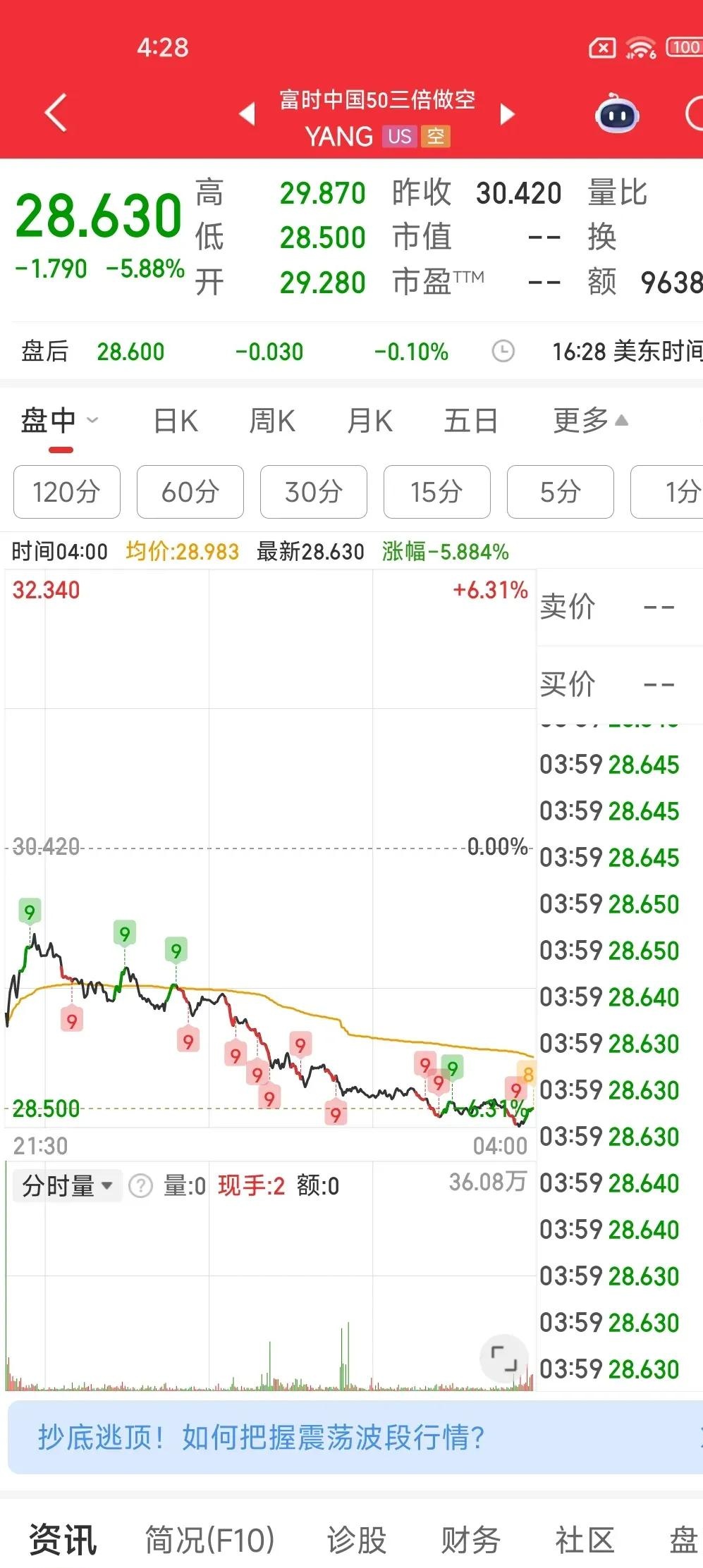Screen dimensions: 703x1568
Task: Switch to the 五日 chart tab
Action: point(470,419)
